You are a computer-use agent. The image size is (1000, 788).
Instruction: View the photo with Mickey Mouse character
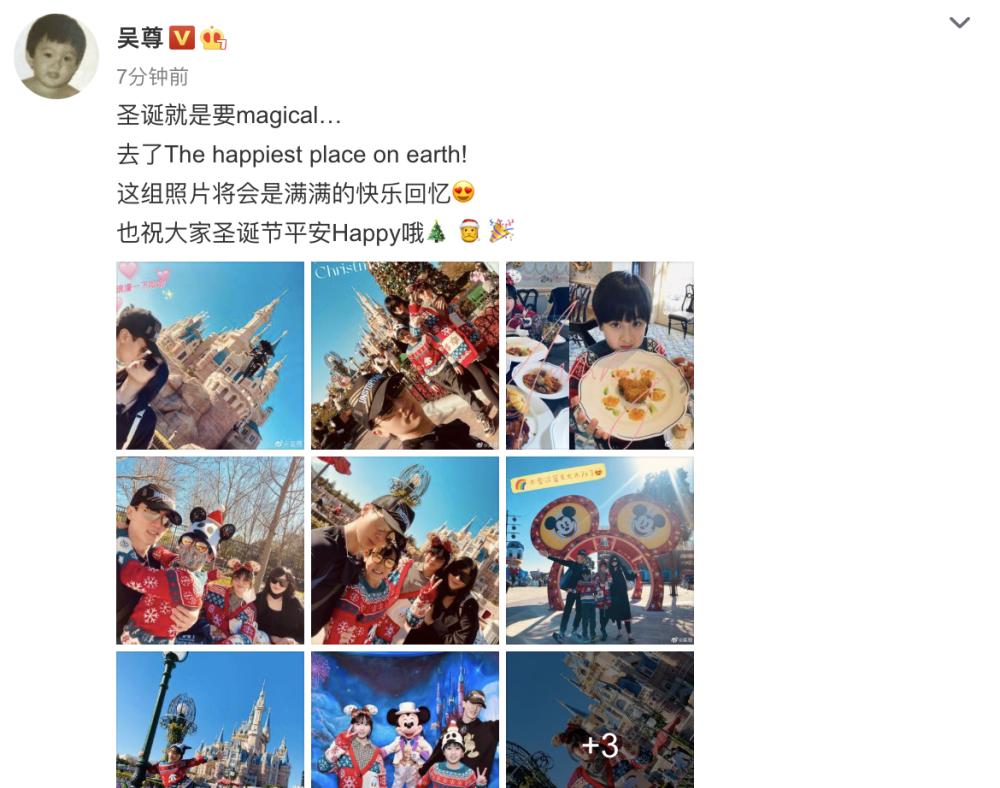tap(404, 720)
